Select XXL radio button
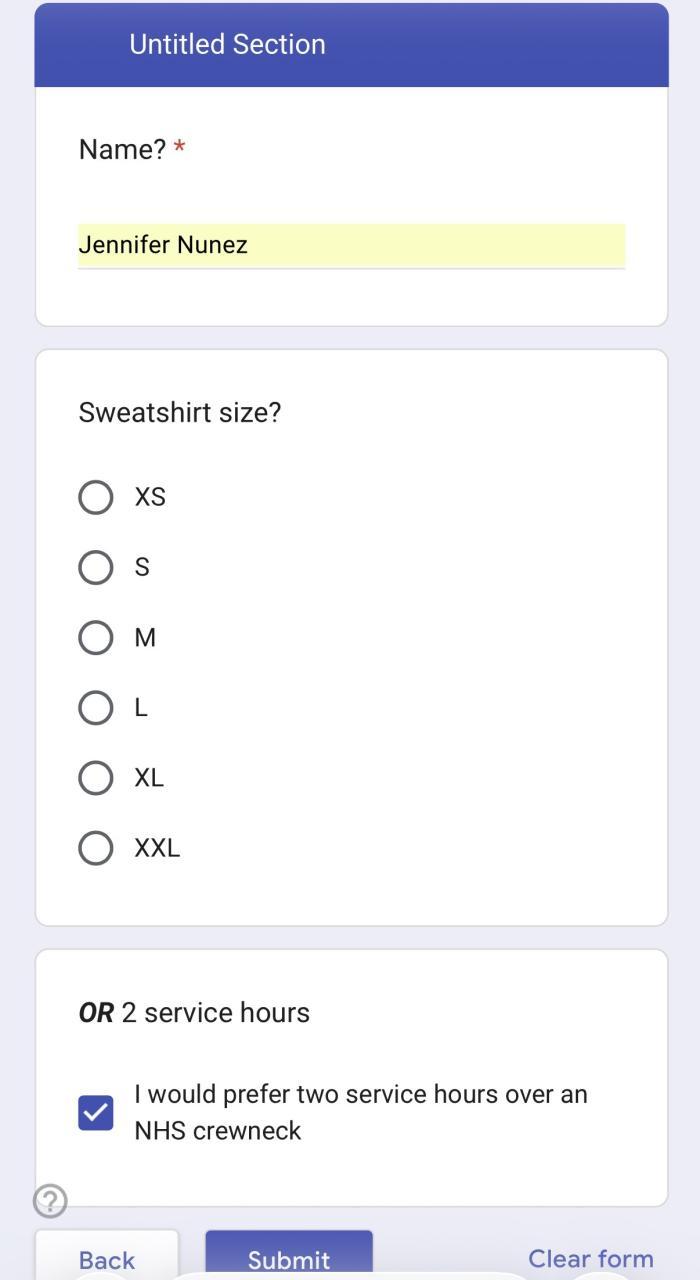This screenshot has height=1280, width=700. [96, 848]
